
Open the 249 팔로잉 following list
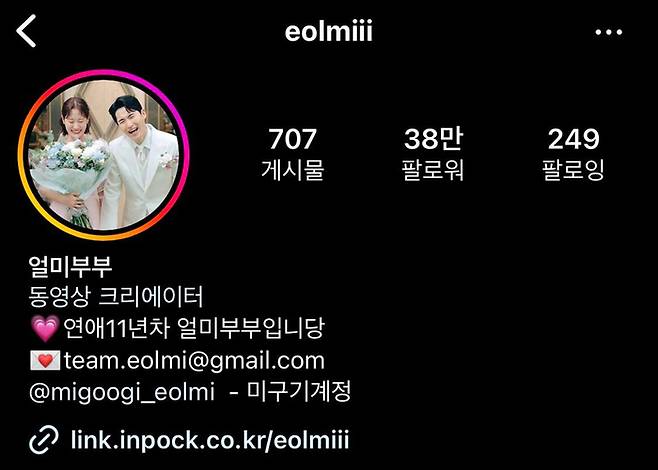(573, 153)
